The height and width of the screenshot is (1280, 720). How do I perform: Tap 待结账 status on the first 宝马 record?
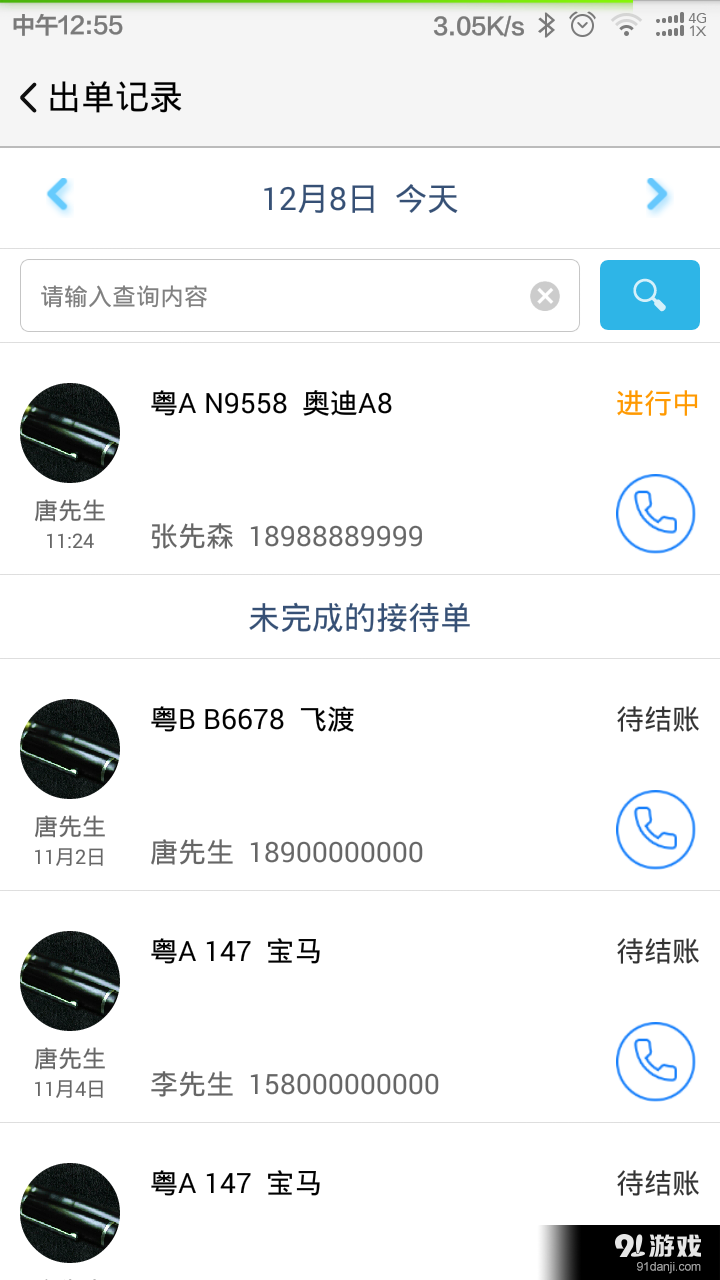[657, 952]
